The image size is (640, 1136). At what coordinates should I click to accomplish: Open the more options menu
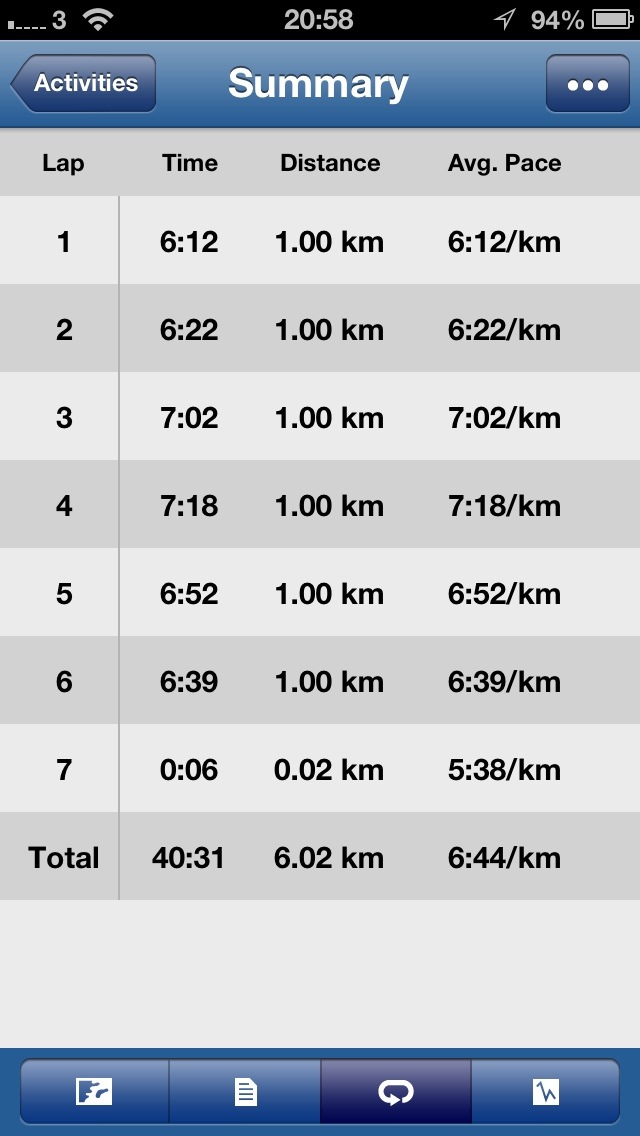click(587, 84)
